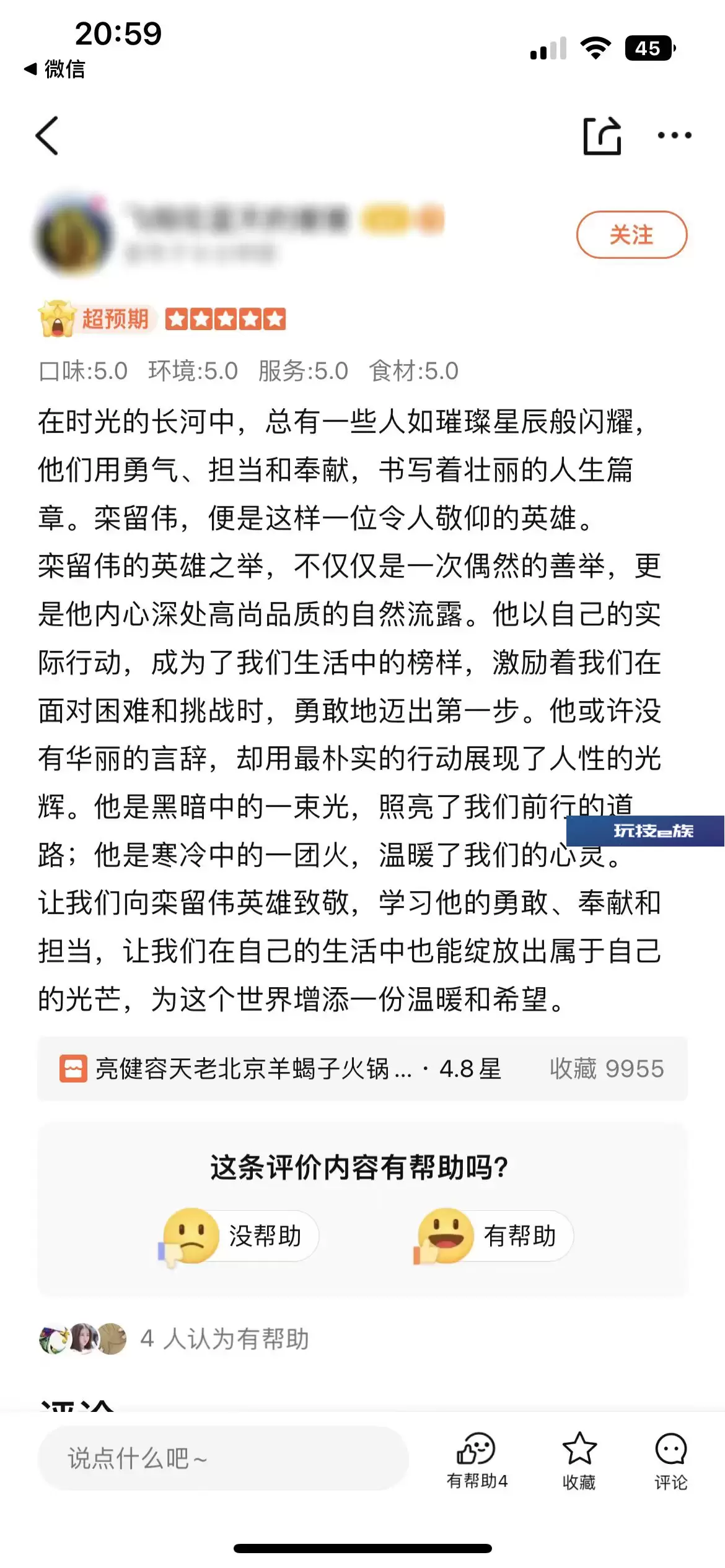Return to 微信 via the status bar
725x1568 pixels.
coord(55,69)
